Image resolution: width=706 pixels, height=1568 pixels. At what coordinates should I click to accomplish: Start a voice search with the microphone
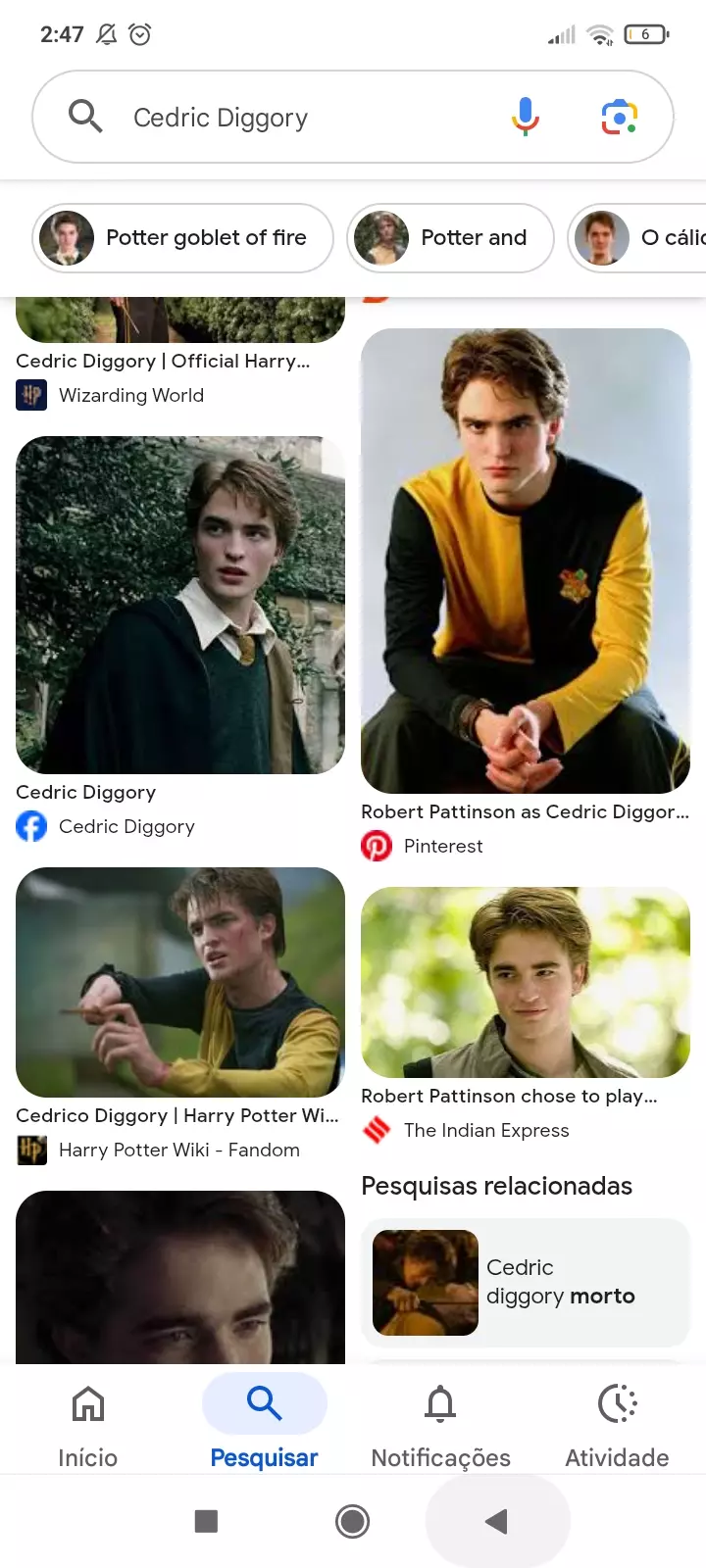(526, 118)
